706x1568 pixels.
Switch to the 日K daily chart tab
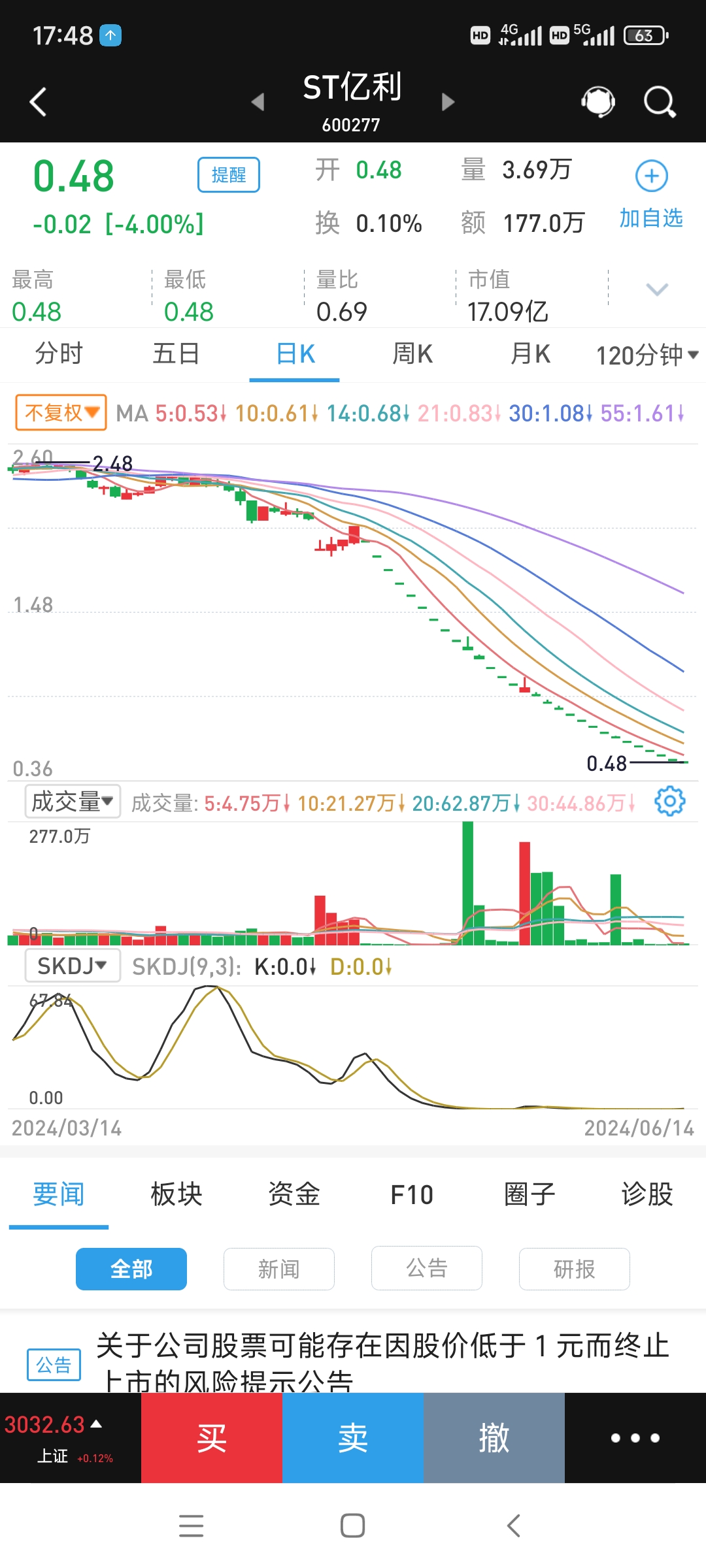click(x=294, y=353)
